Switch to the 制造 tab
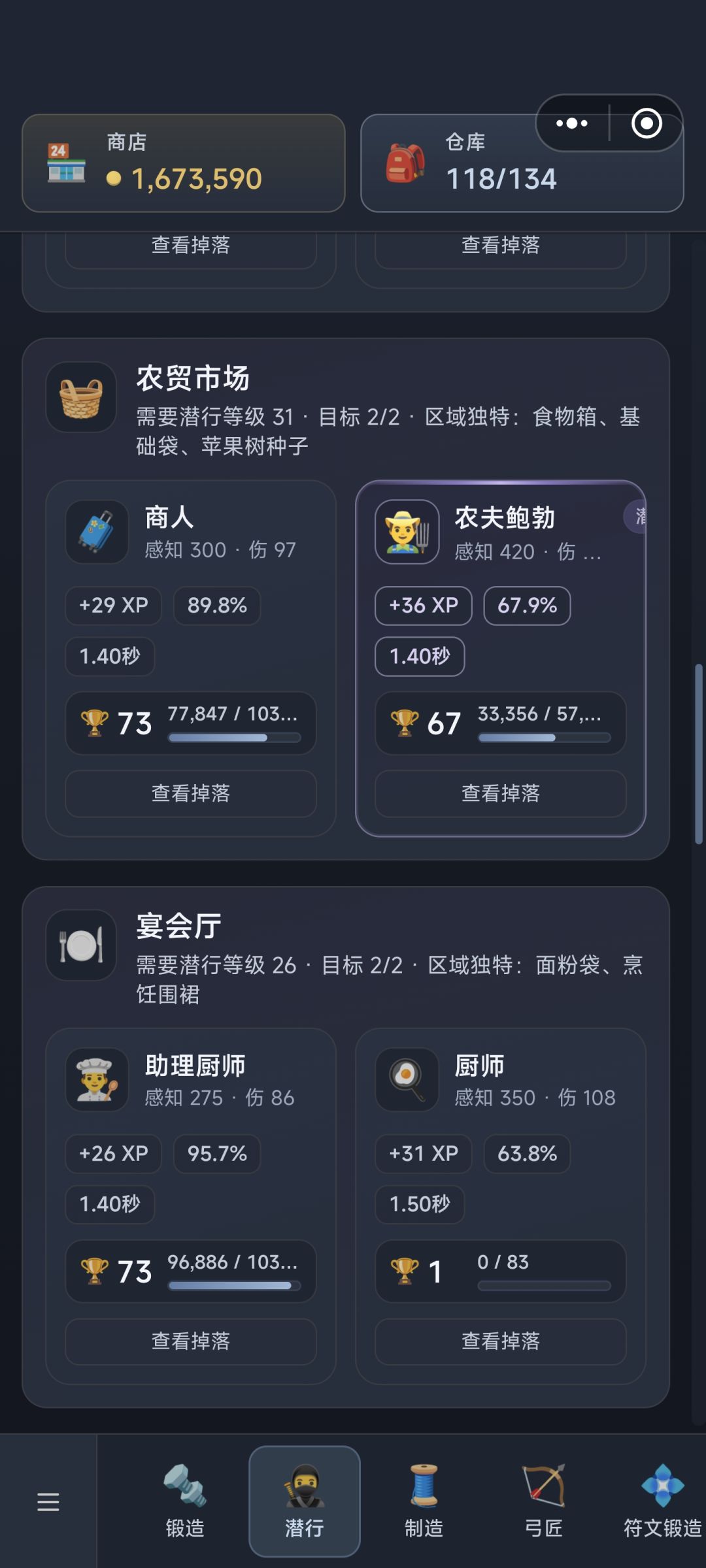706x1568 pixels. (x=424, y=1501)
